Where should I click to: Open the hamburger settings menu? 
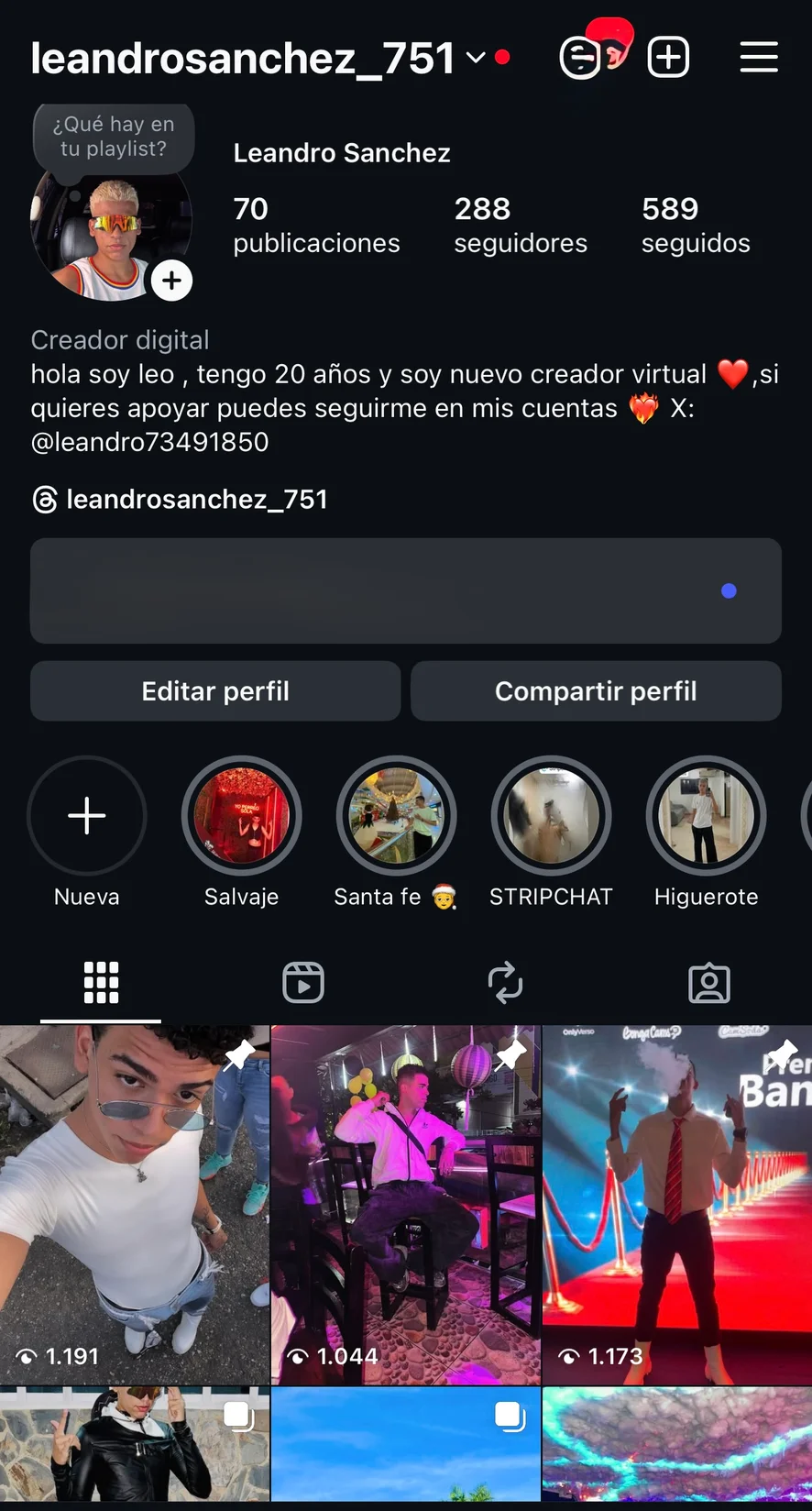(759, 58)
